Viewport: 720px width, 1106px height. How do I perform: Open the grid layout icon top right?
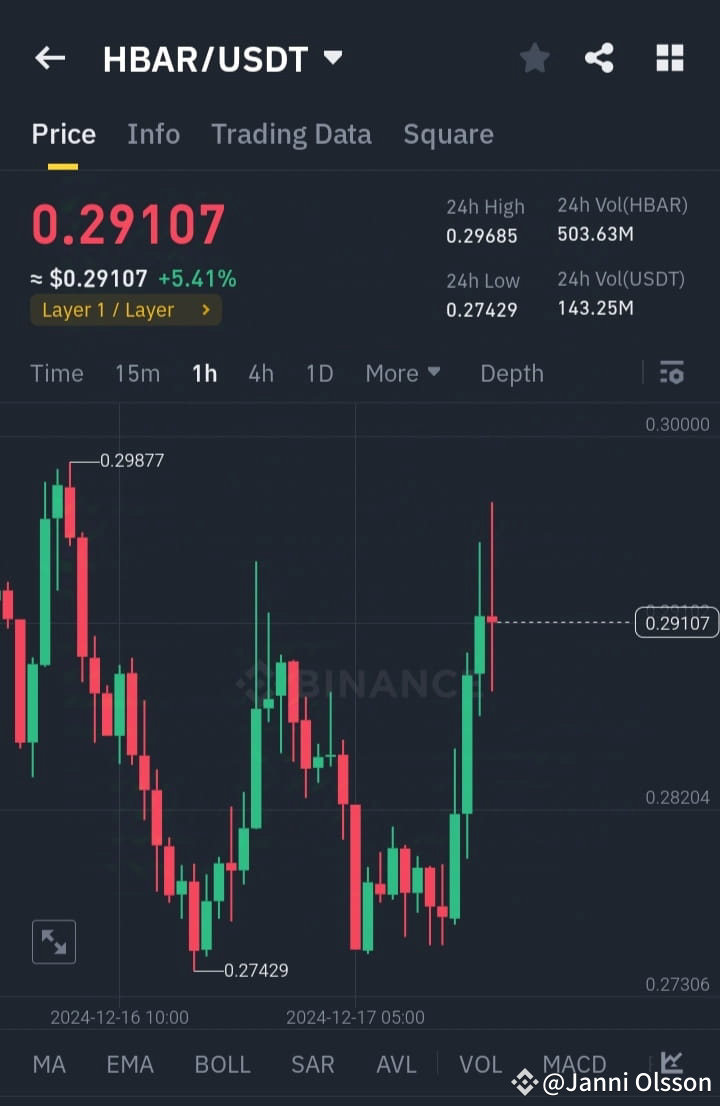click(669, 57)
